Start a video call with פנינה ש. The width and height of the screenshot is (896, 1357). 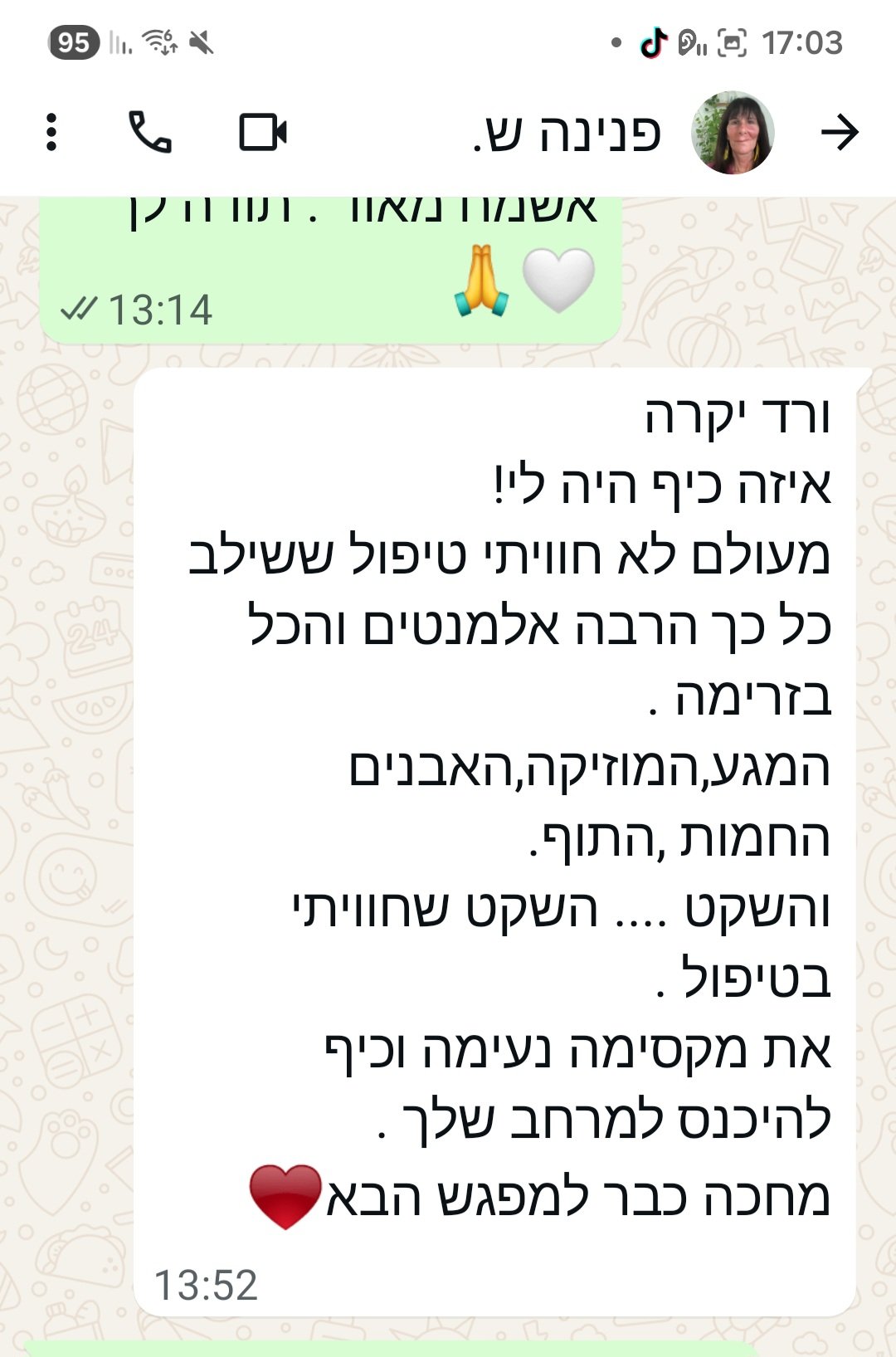[263, 133]
